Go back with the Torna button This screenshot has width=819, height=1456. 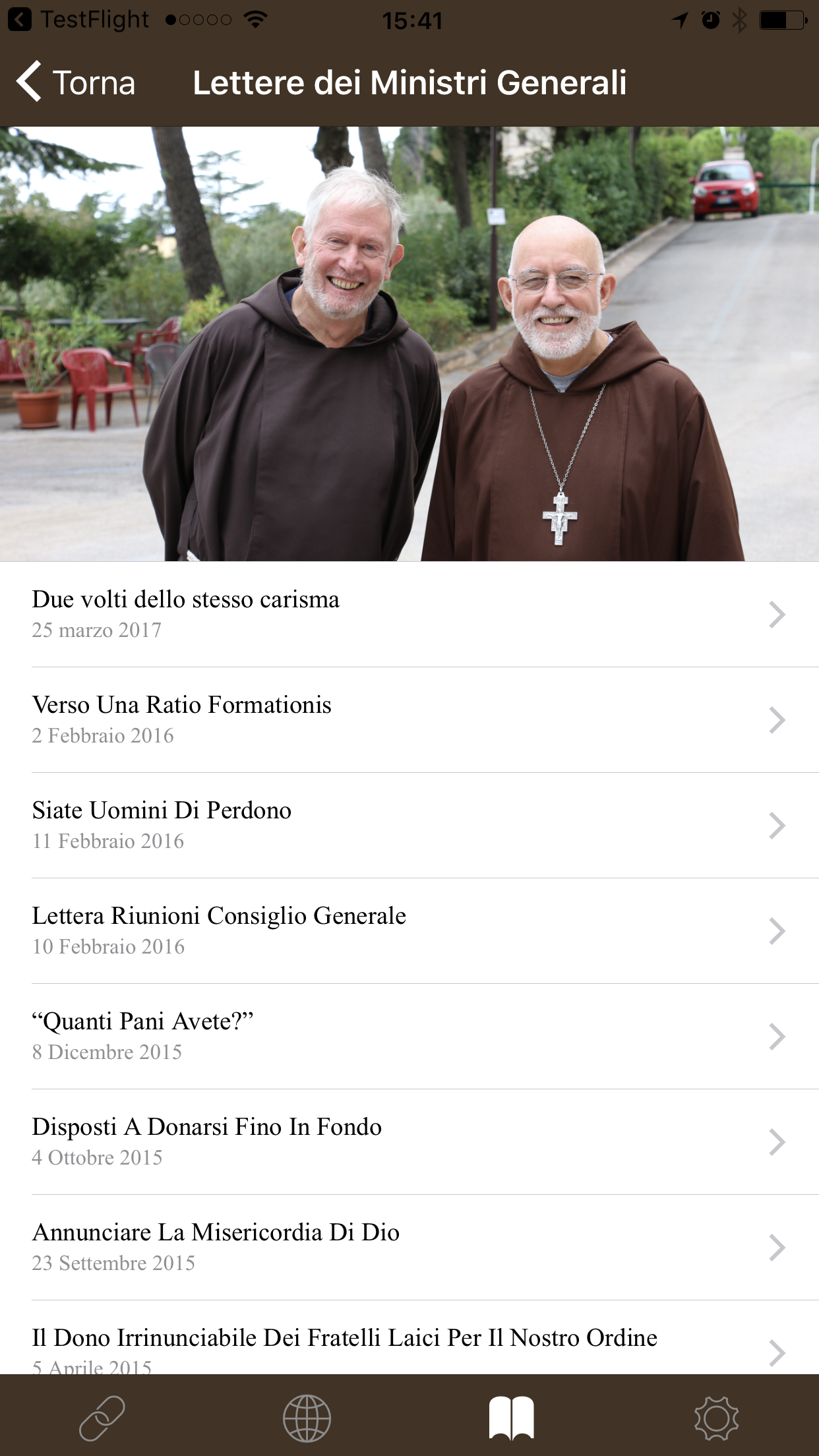coord(76,83)
